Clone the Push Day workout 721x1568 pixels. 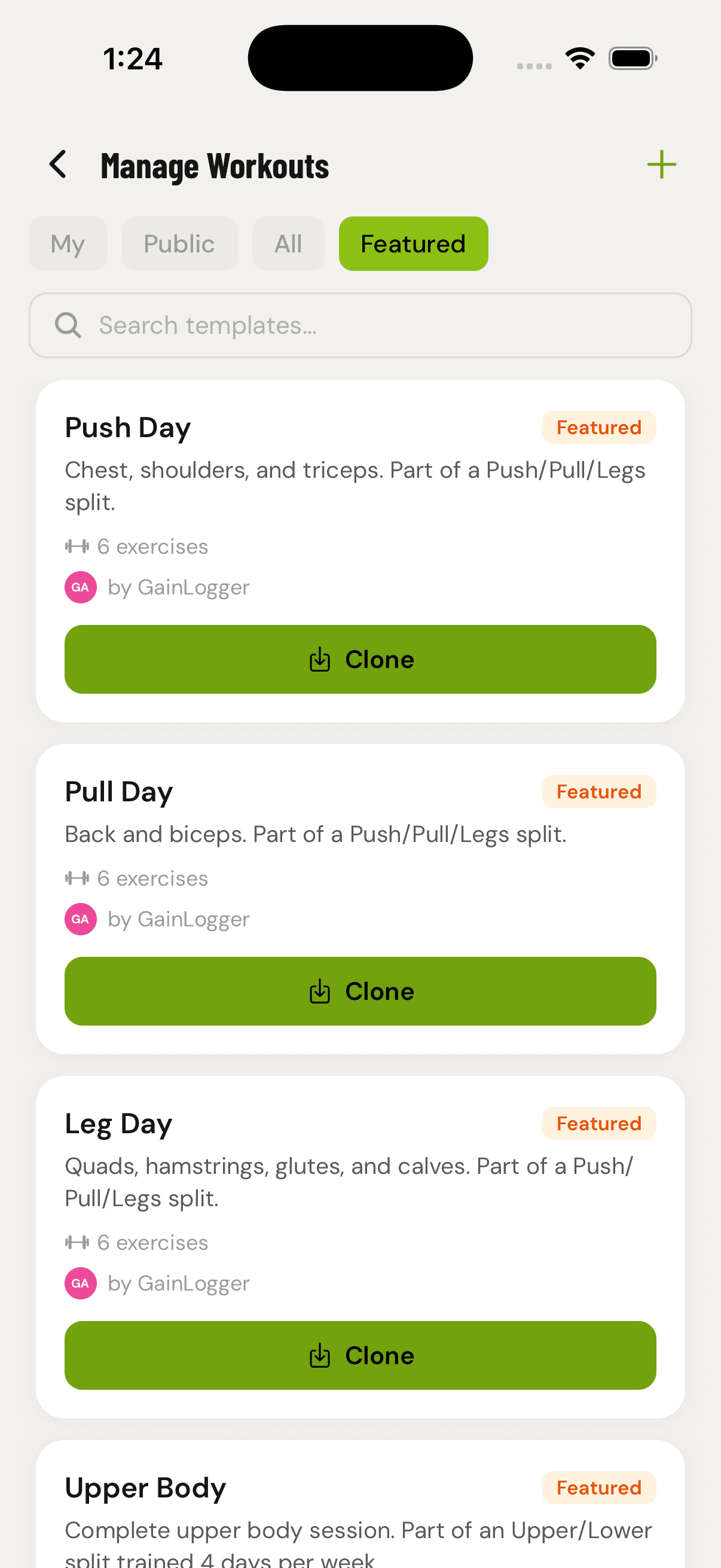point(360,659)
